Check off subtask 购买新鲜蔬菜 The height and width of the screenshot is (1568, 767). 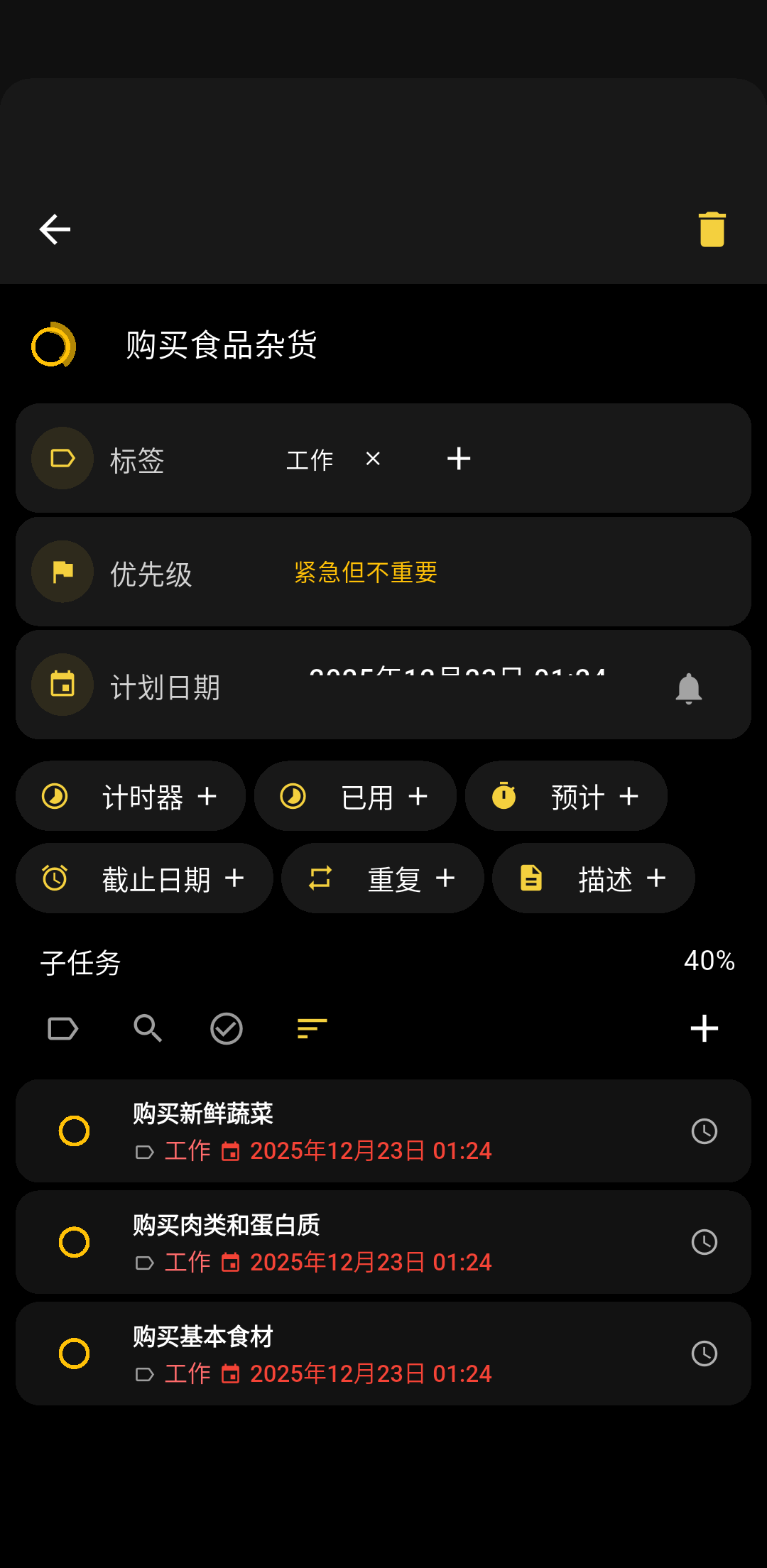click(x=74, y=1131)
